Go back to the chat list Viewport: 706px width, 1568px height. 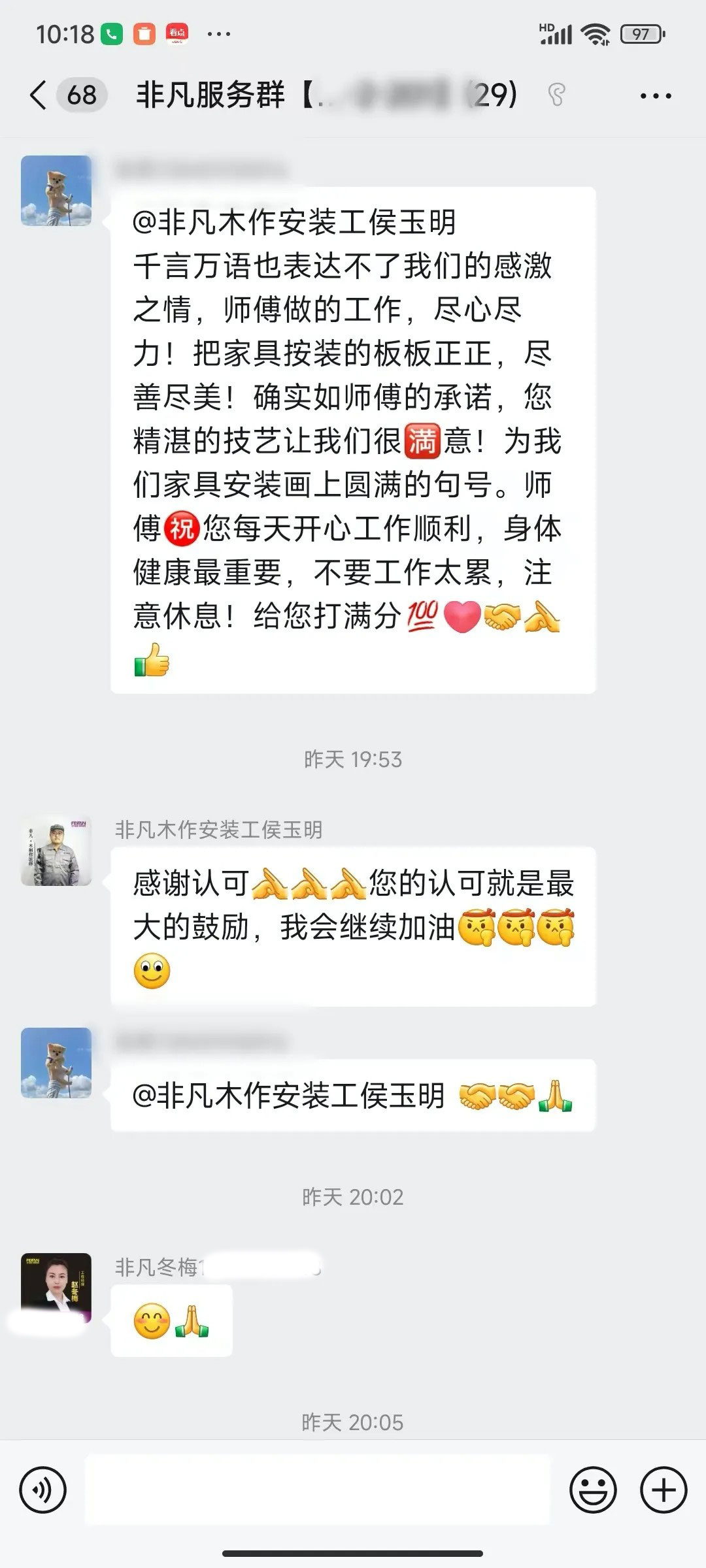click(x=39, y=95)
